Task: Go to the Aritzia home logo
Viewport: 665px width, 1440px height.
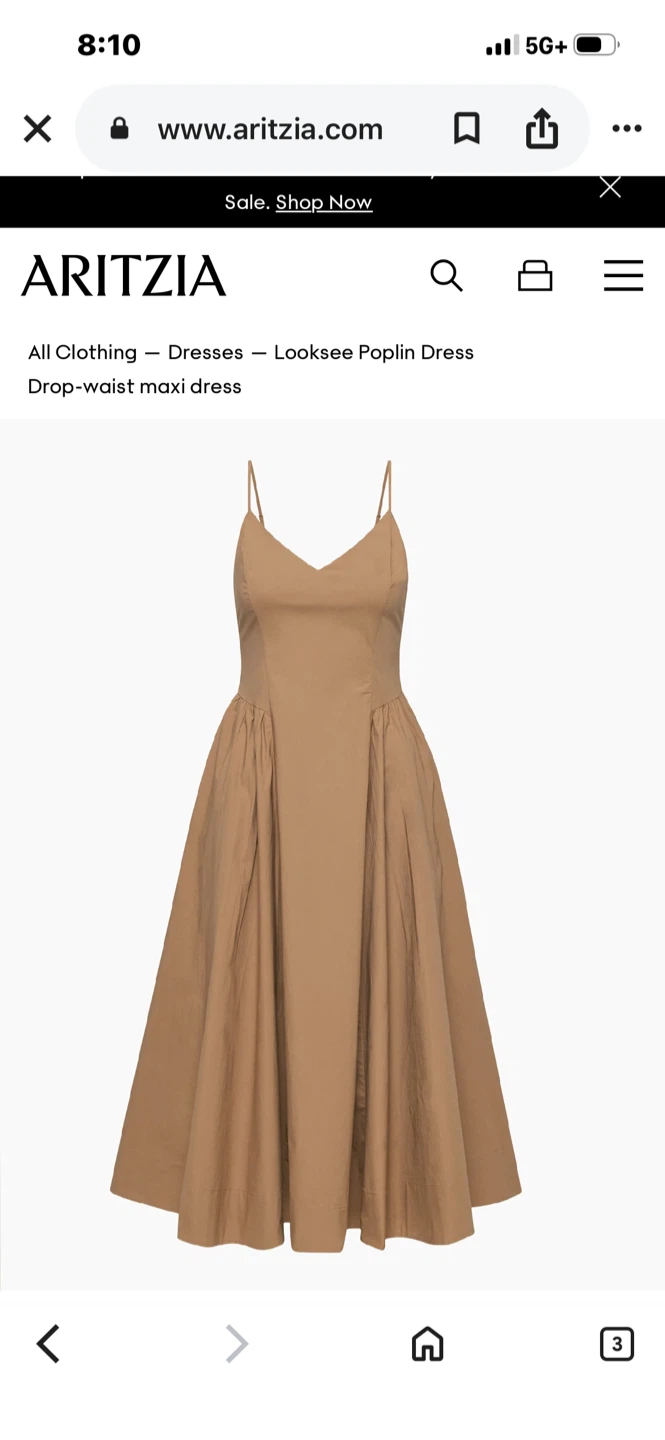Action: 124,275
